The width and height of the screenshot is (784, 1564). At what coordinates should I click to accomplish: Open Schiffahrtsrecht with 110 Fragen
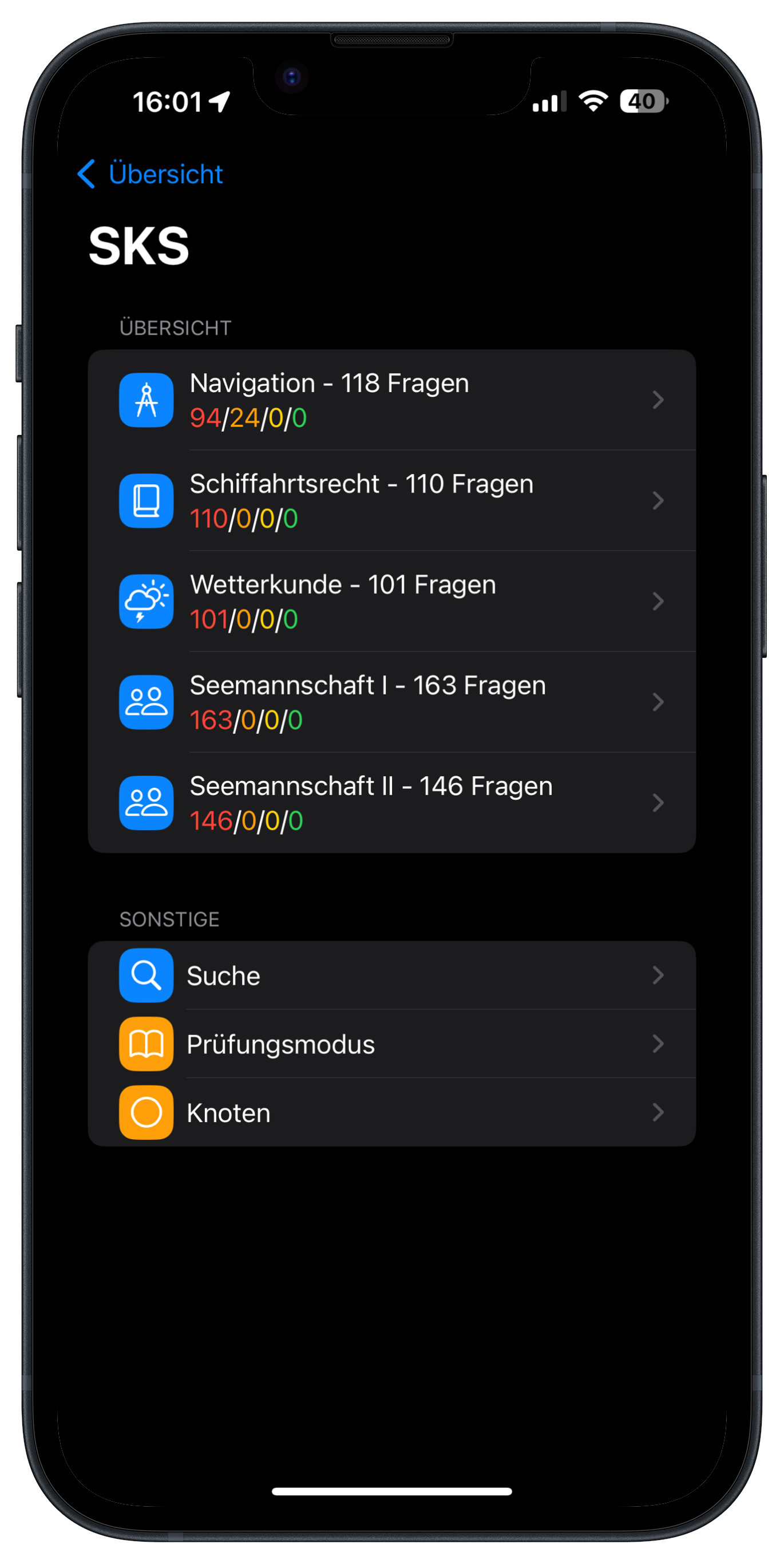(x=391, y=501)
